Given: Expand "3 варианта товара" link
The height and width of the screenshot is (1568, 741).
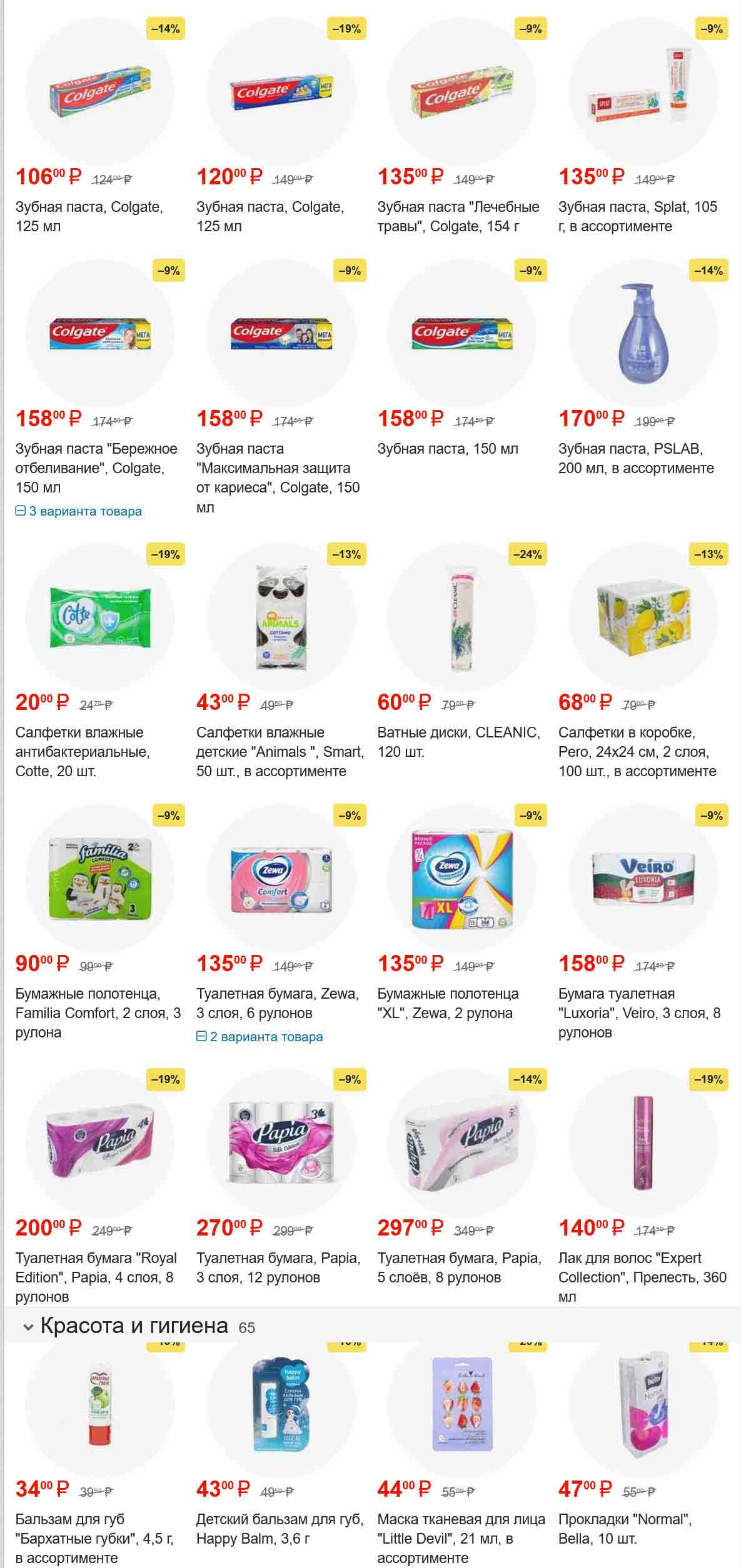Looking at the screenshot, I should coord(79,511).
